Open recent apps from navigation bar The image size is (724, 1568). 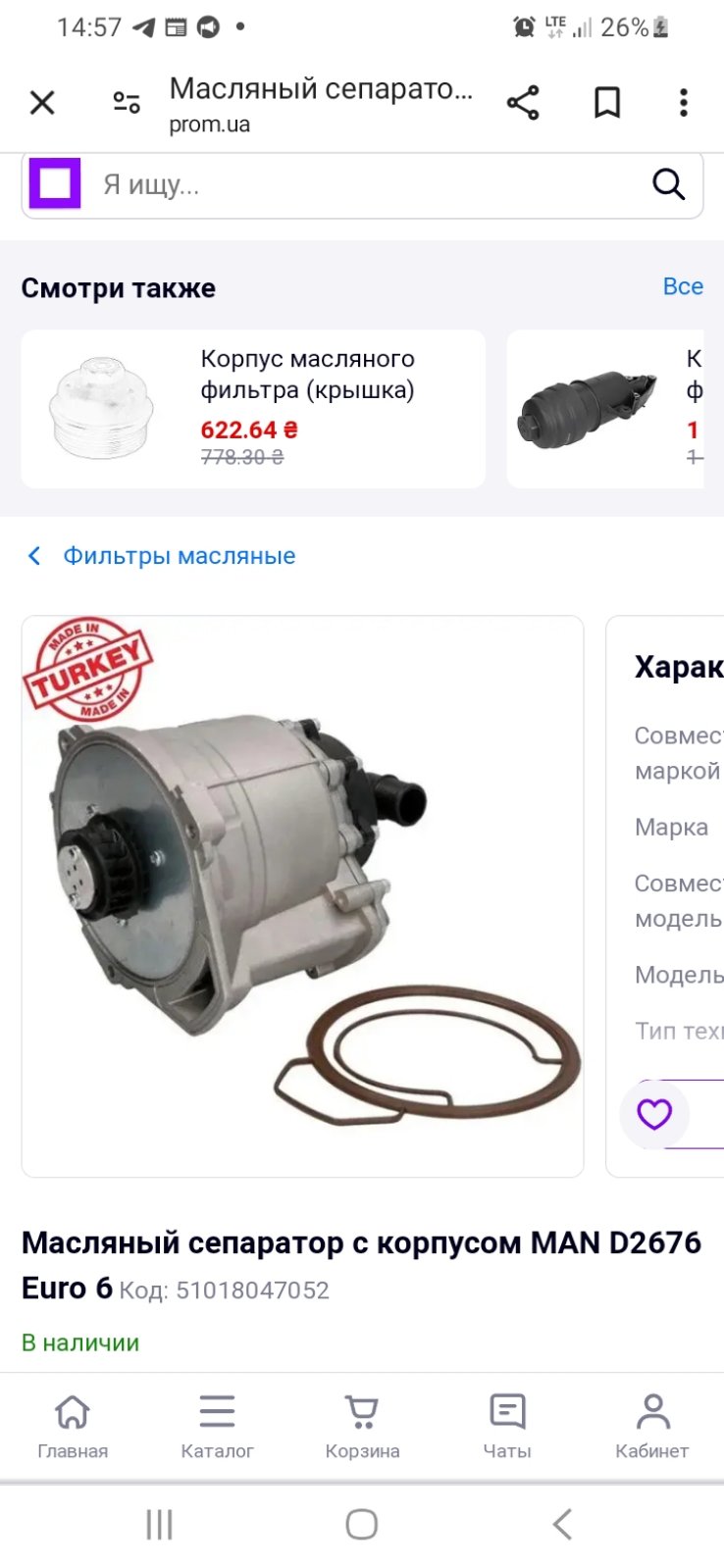pyautogui.click(x=159, y=1524)
